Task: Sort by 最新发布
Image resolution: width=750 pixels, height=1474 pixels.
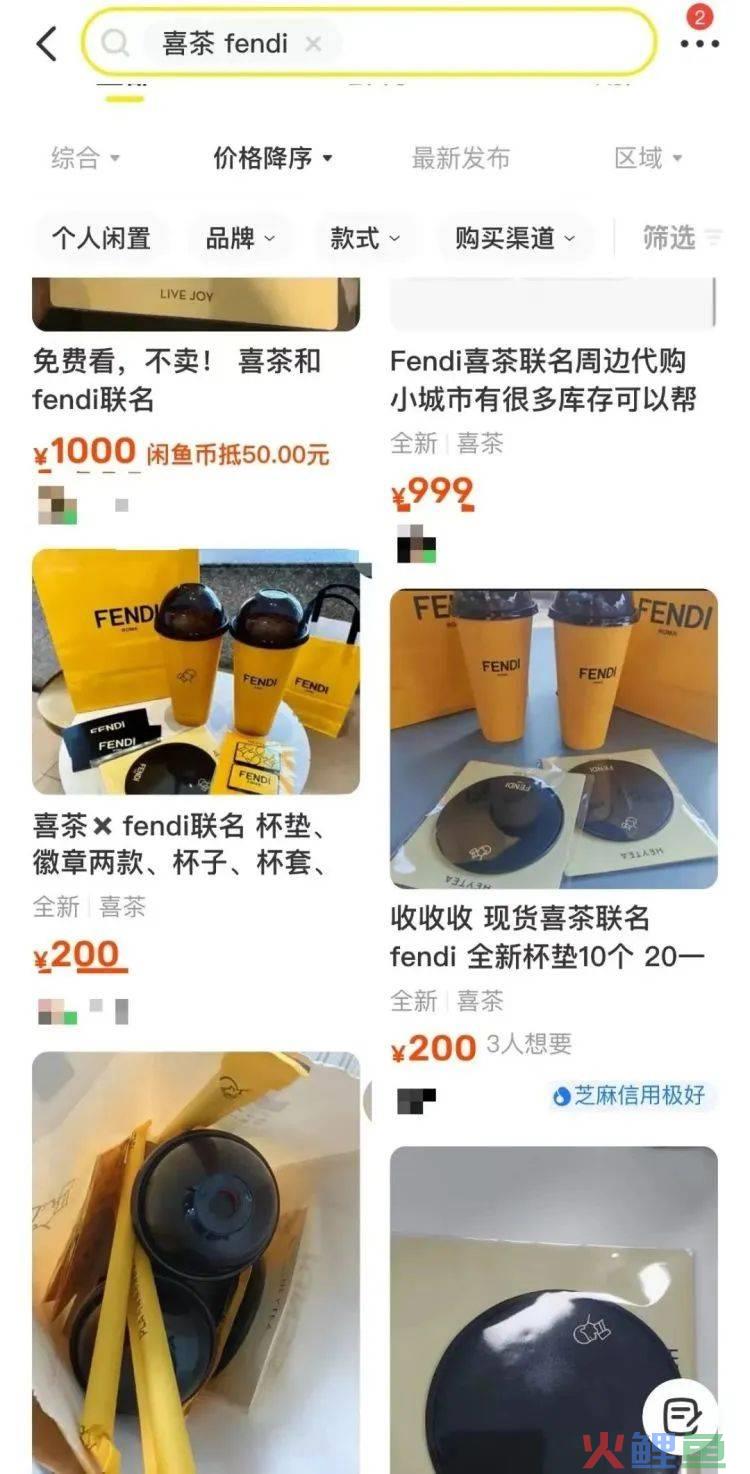Action: [x=460, y=158]
